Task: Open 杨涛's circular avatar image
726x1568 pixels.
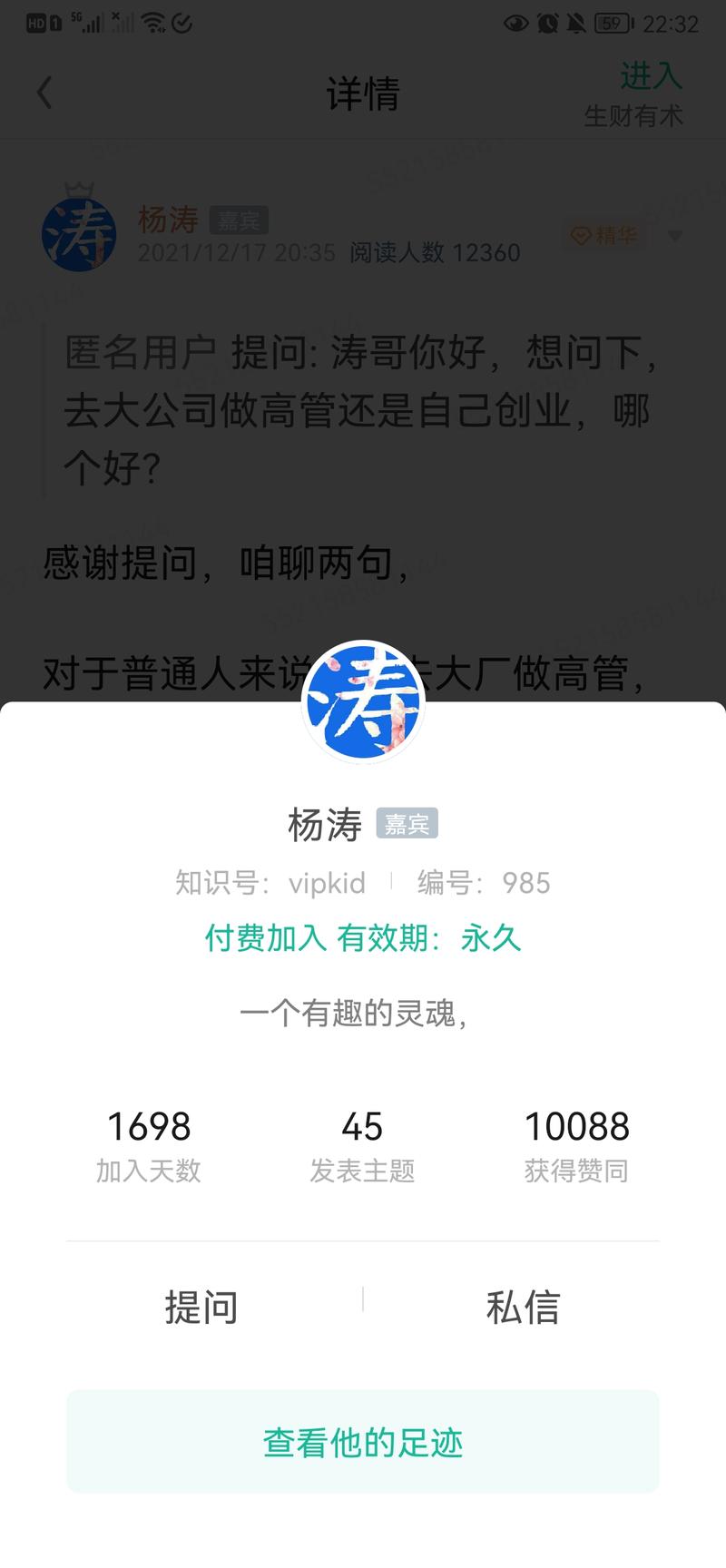Action: [x=363, y=701]
